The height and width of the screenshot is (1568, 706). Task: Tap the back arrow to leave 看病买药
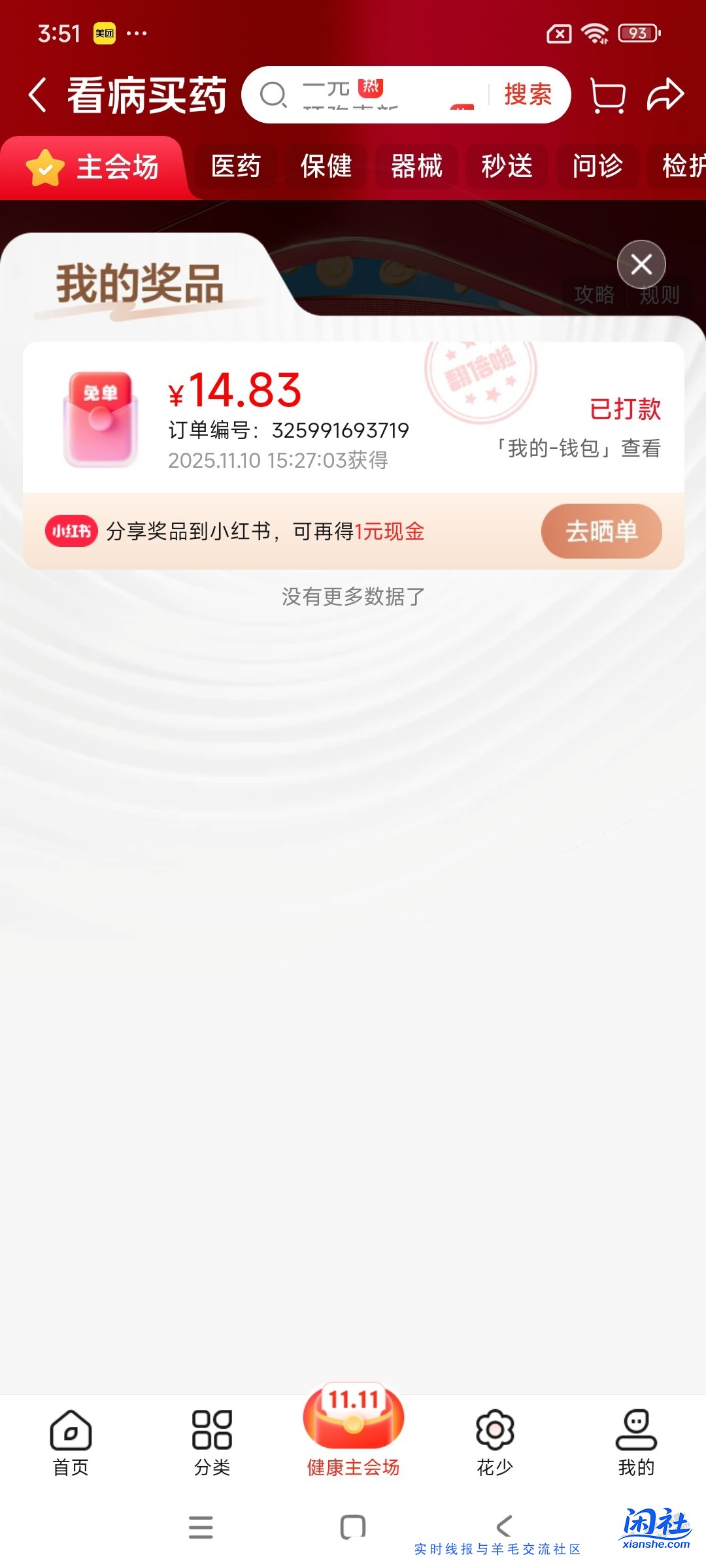(37, 94)
